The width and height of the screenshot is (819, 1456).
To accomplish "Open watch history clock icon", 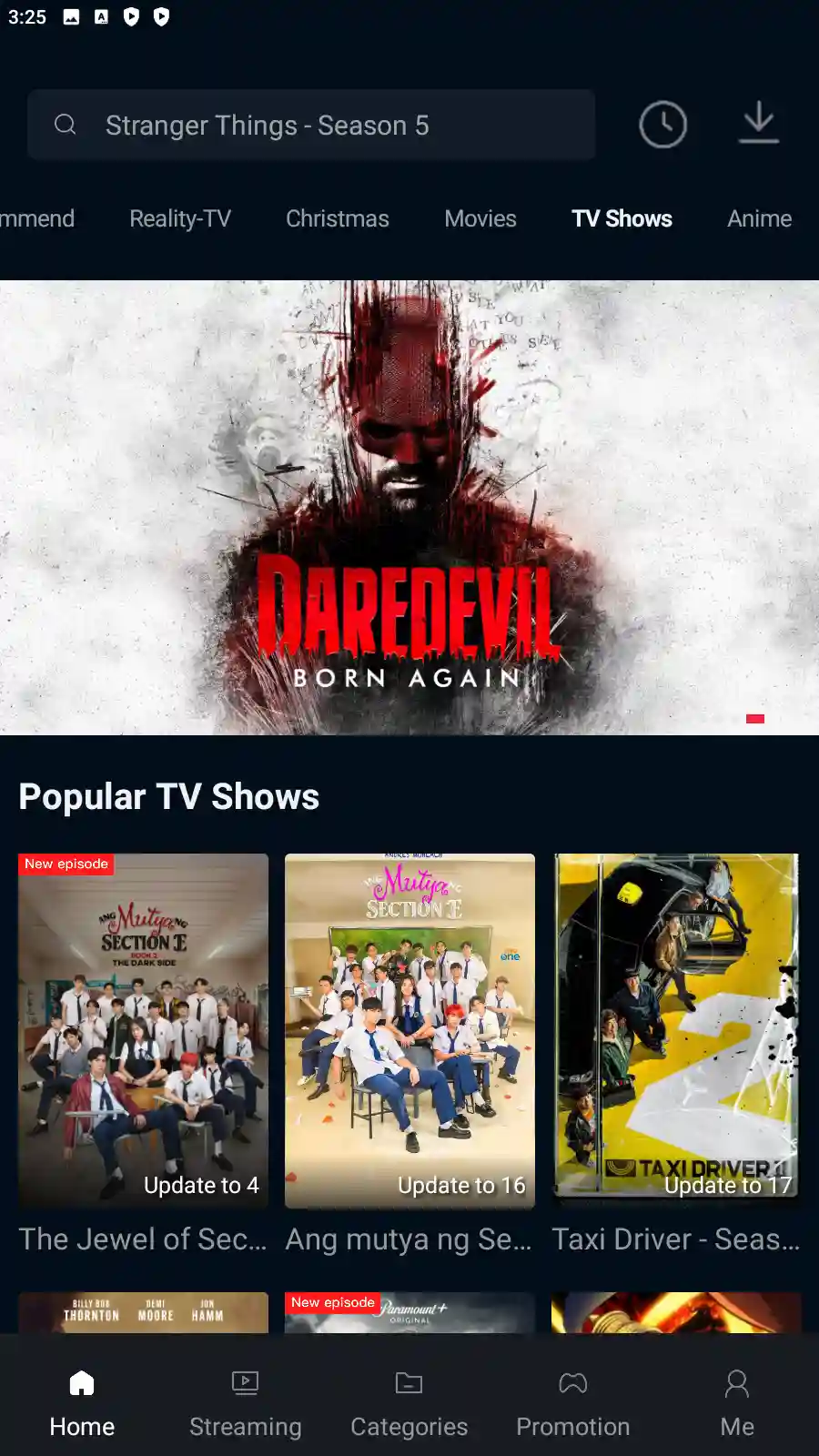I will point(662,125).
